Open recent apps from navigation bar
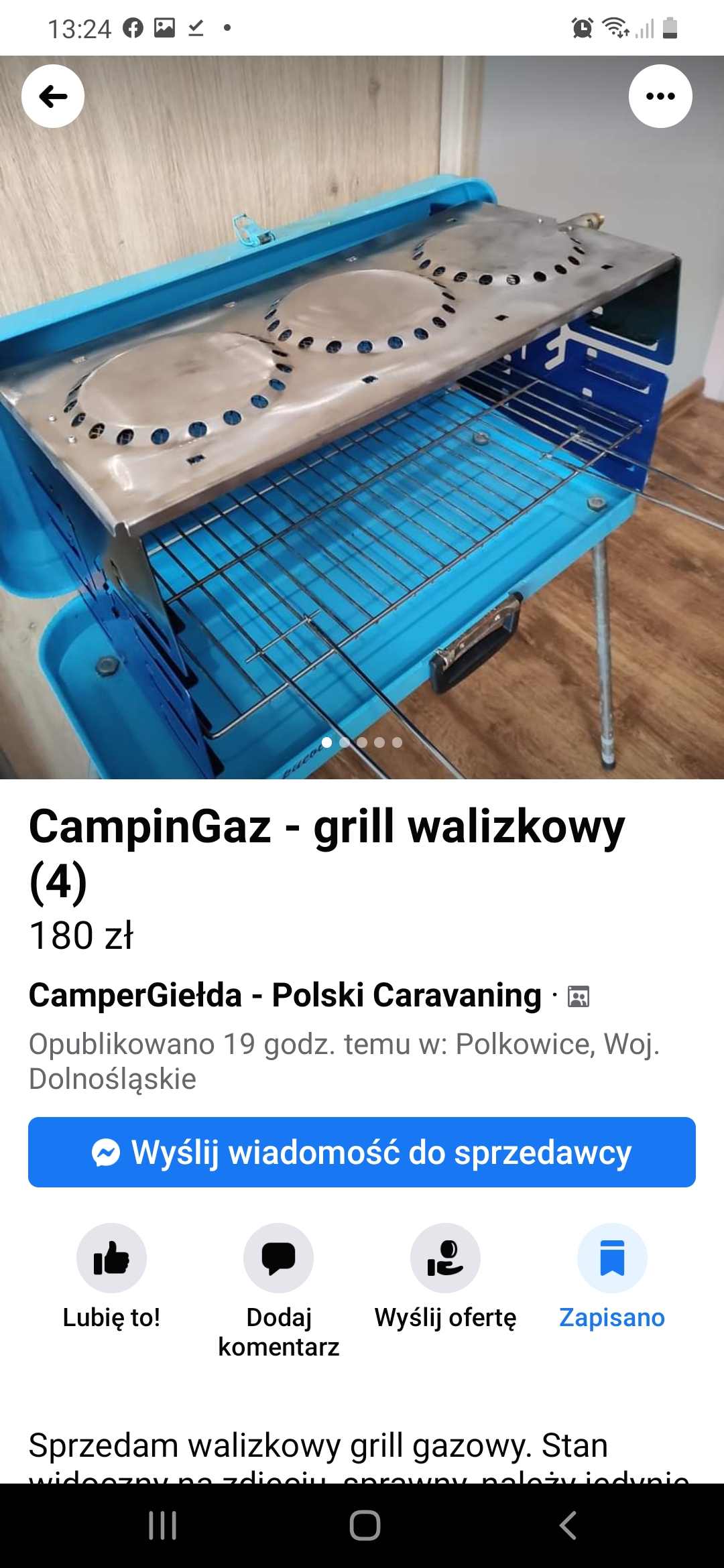Screen dimensions: 724x1568 tap(162, 1526)
